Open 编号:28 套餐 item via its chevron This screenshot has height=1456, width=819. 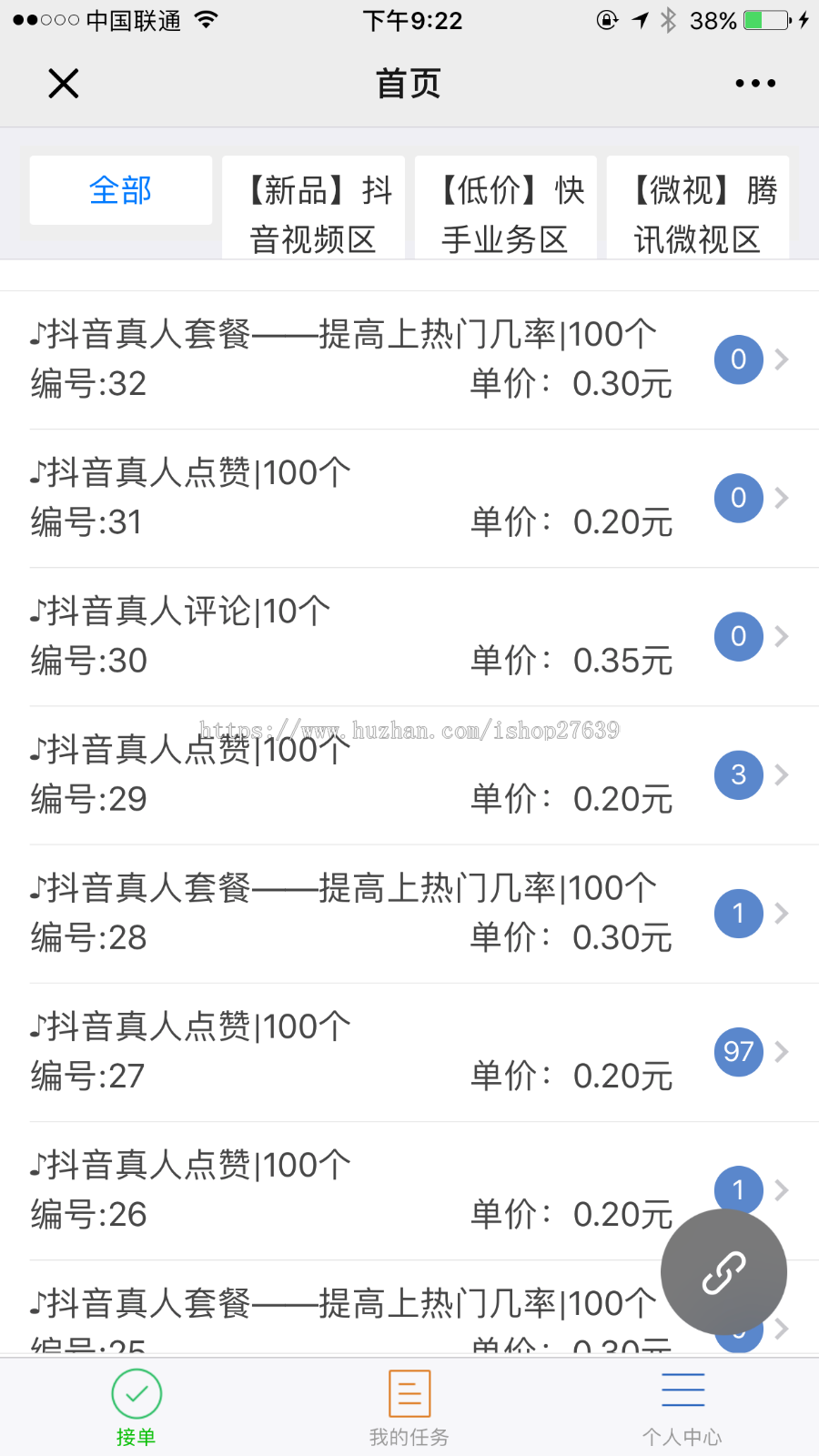point(781,914)
